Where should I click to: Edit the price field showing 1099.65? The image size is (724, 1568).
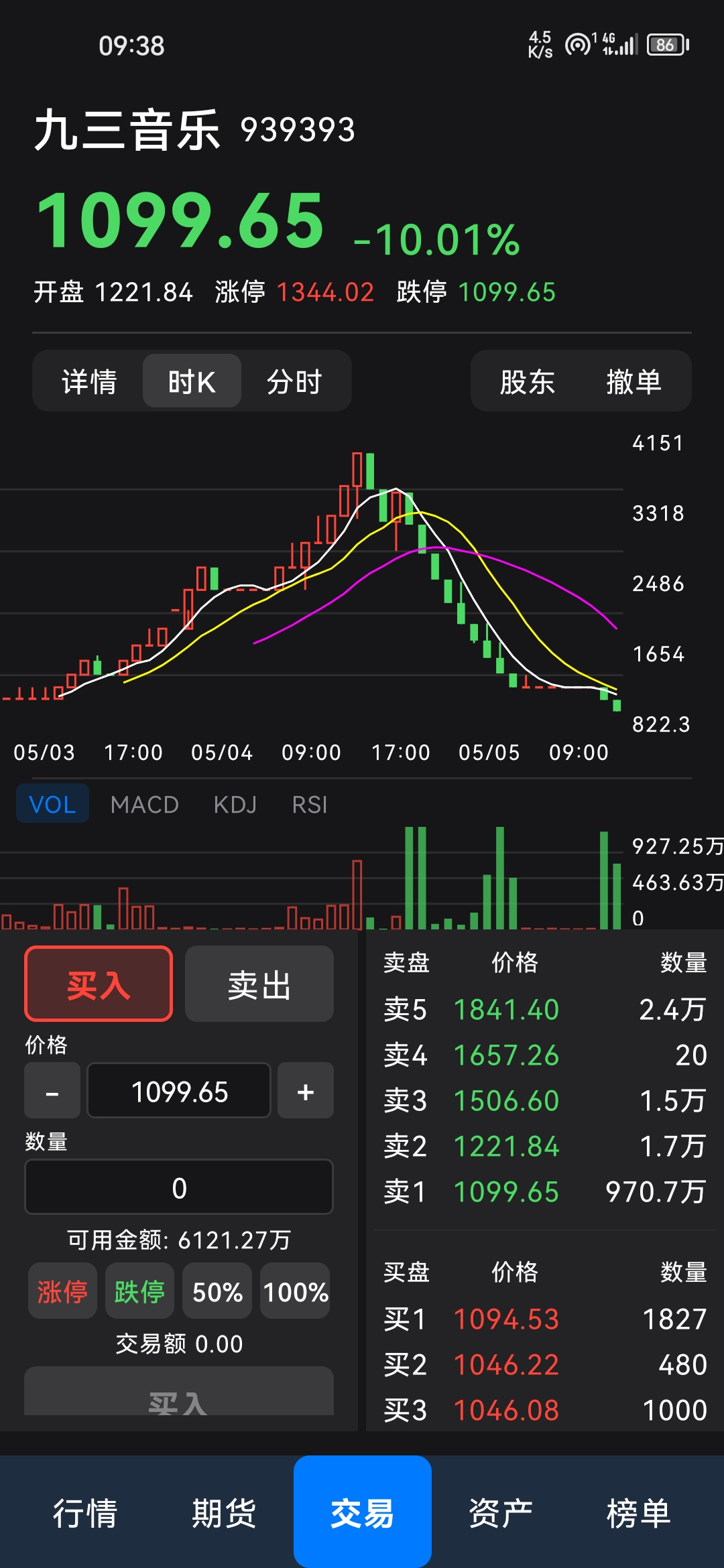179,1091
